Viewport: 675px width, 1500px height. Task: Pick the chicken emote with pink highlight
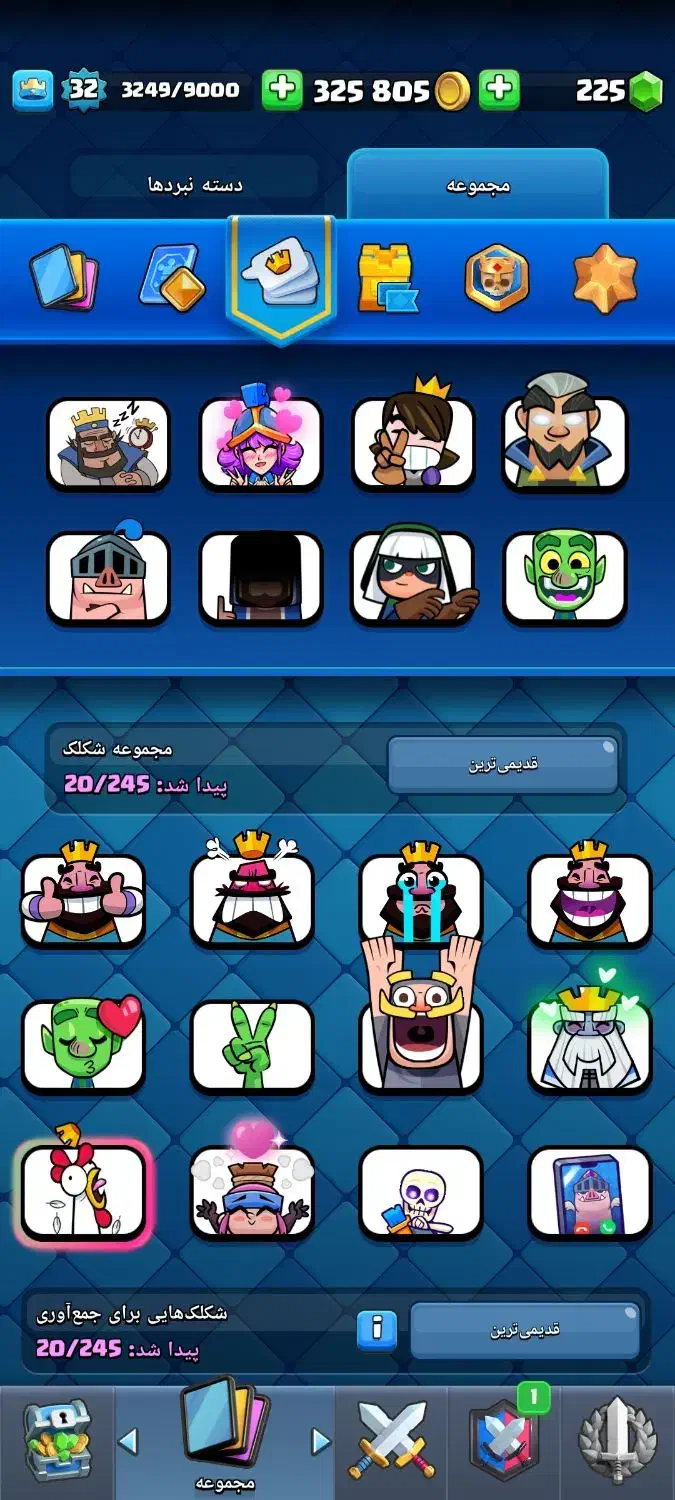(84, 1192)
